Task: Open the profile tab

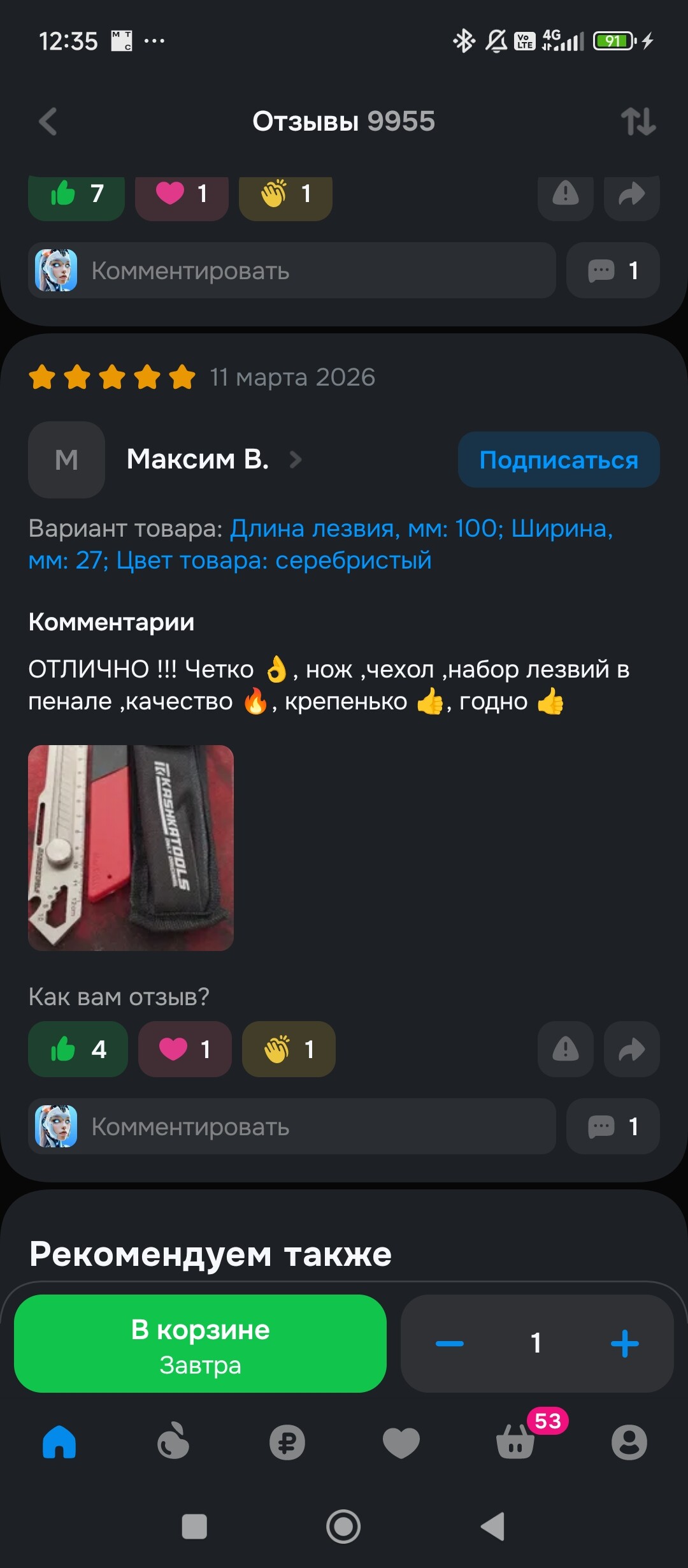Action: tap(629, 1442)
